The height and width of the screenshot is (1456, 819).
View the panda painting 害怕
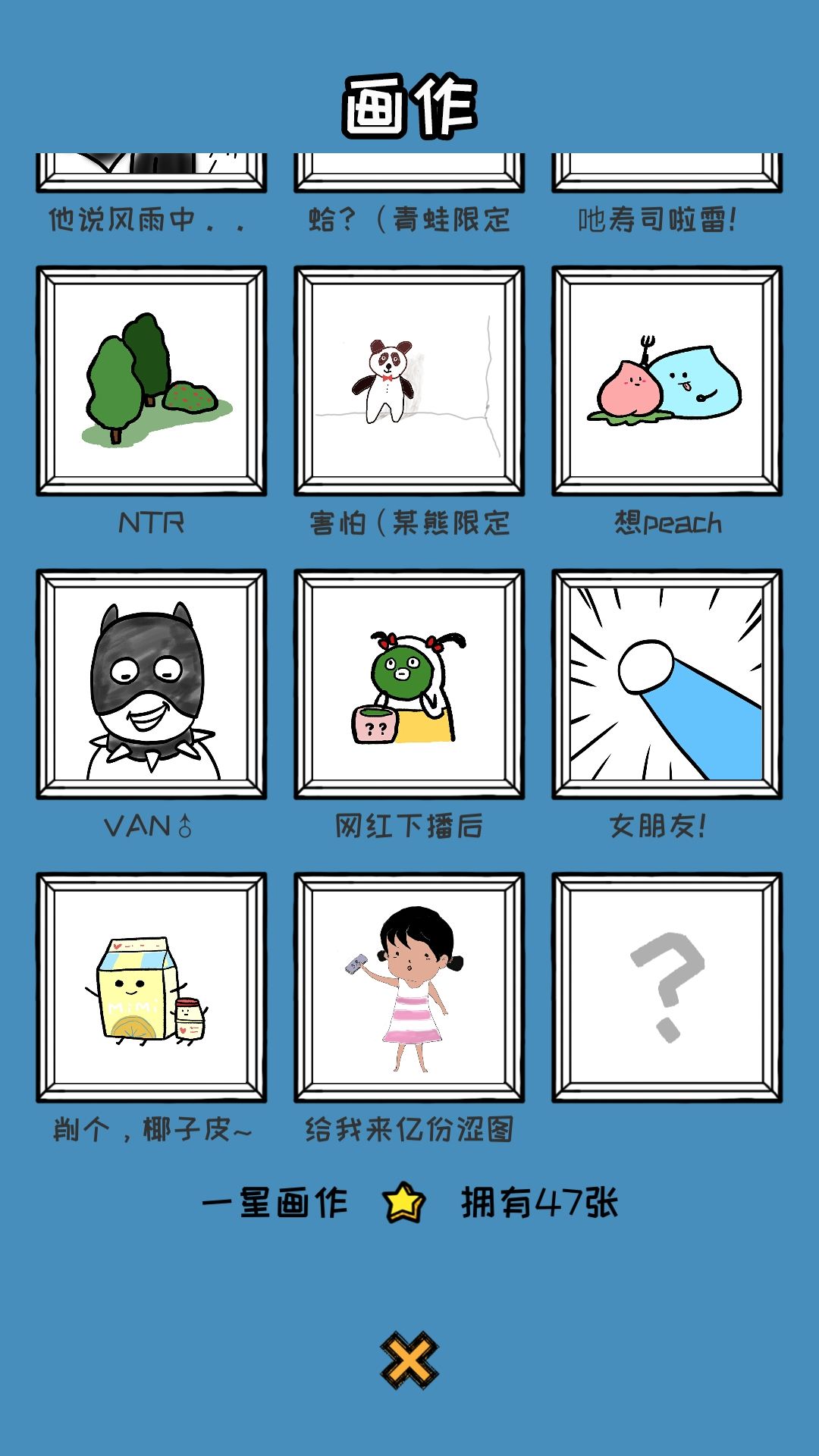pos(409,381)
